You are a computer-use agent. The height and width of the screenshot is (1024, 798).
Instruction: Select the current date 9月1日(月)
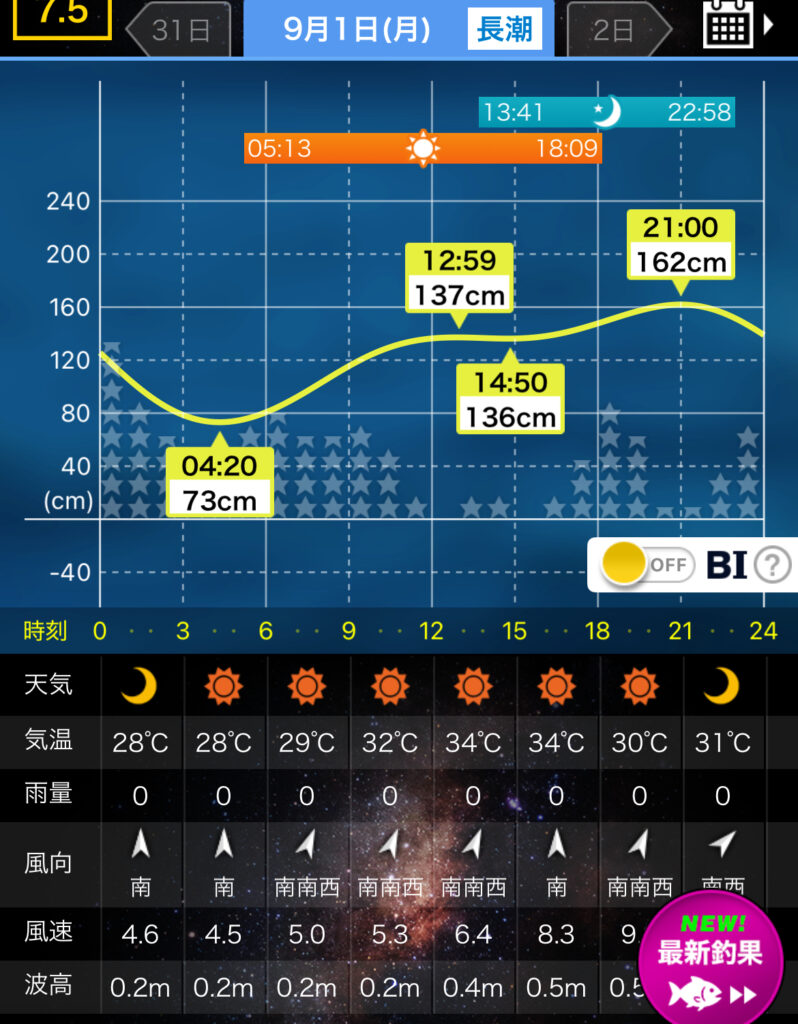point(357,29)
